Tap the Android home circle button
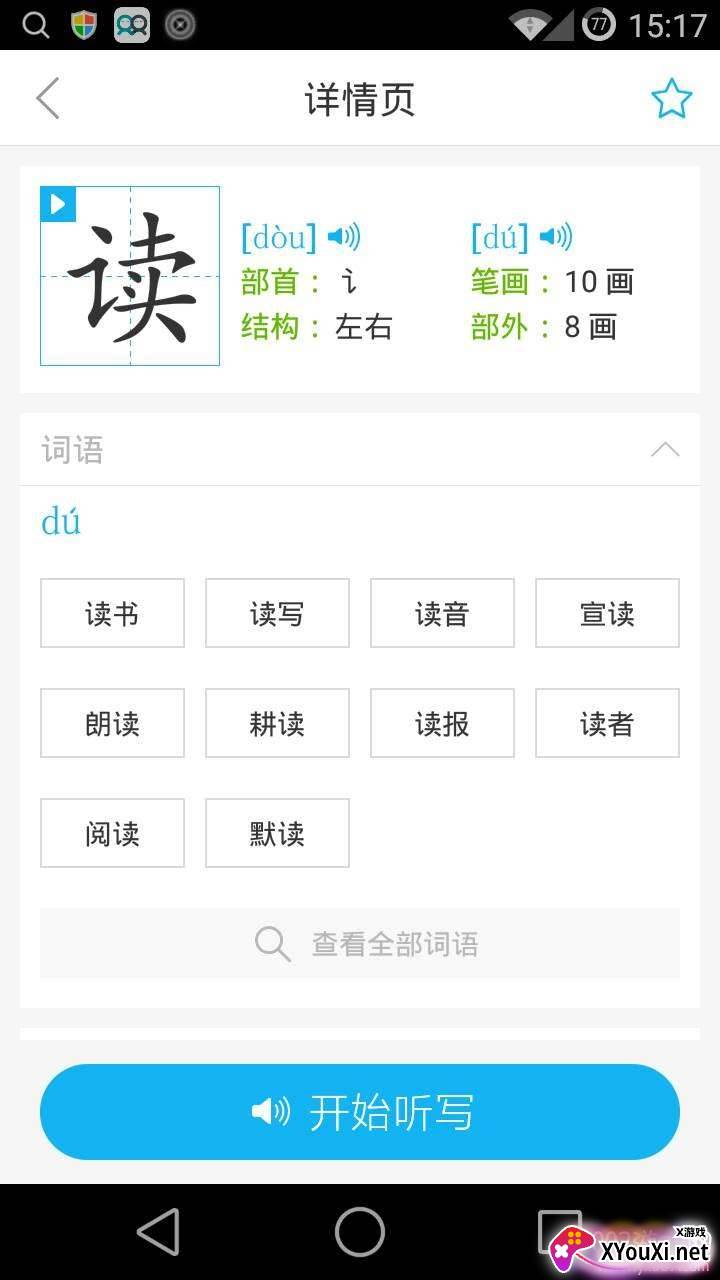720x1280 pixels. [359, 1232]
